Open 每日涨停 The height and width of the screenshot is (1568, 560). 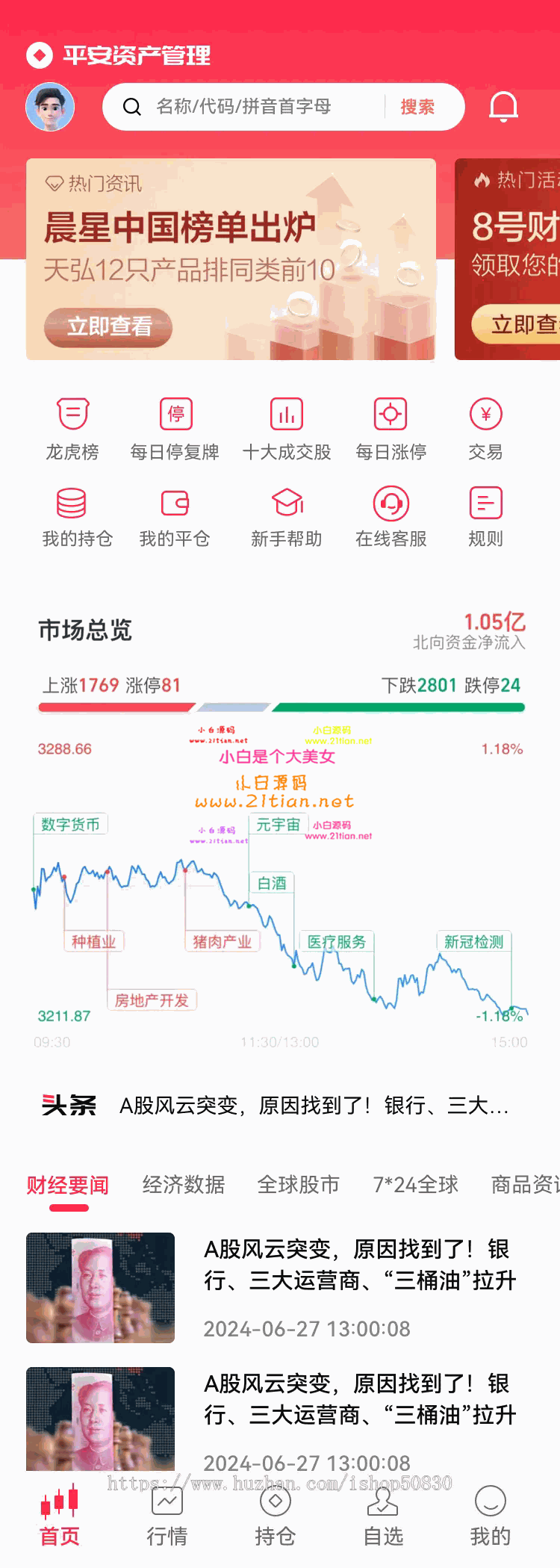391,430
